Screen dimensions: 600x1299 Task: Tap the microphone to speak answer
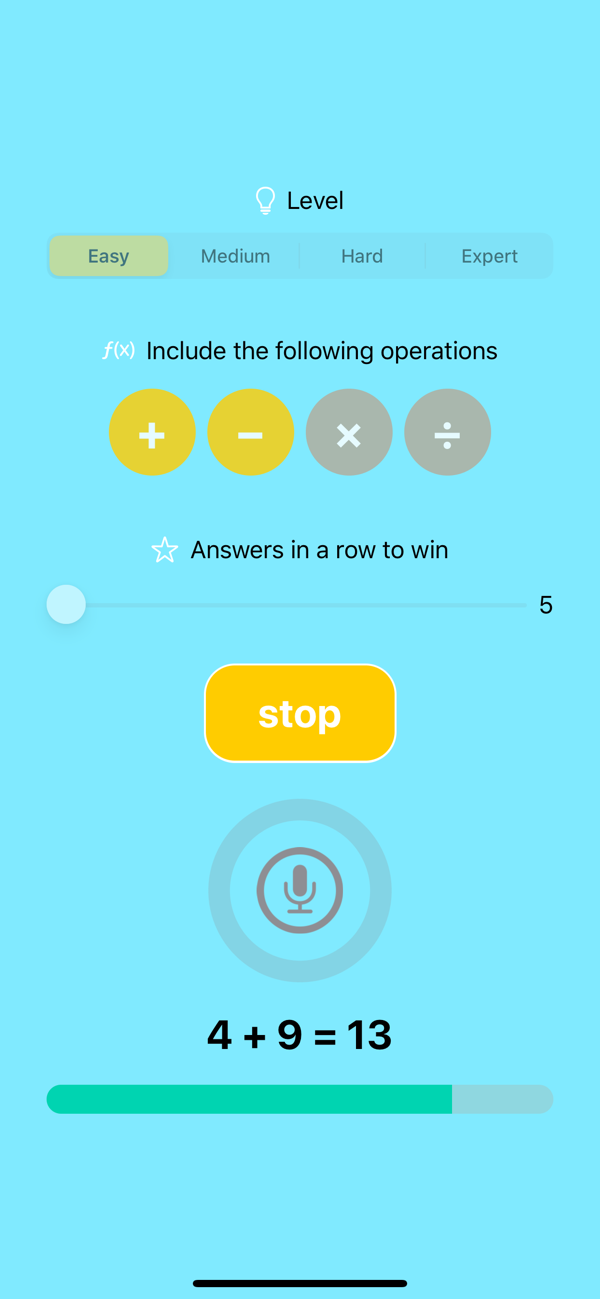[300, 890]
